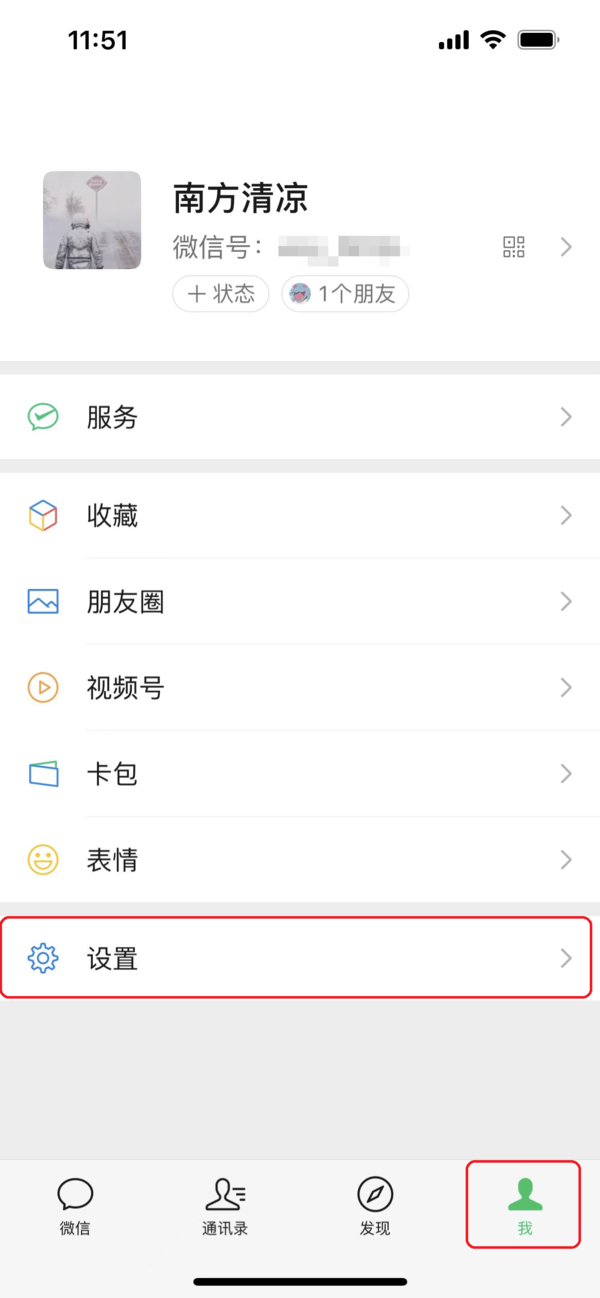Open 收藏 favorites
Viewport: 600px width, 1298px height.
click(x=300, y=515)
